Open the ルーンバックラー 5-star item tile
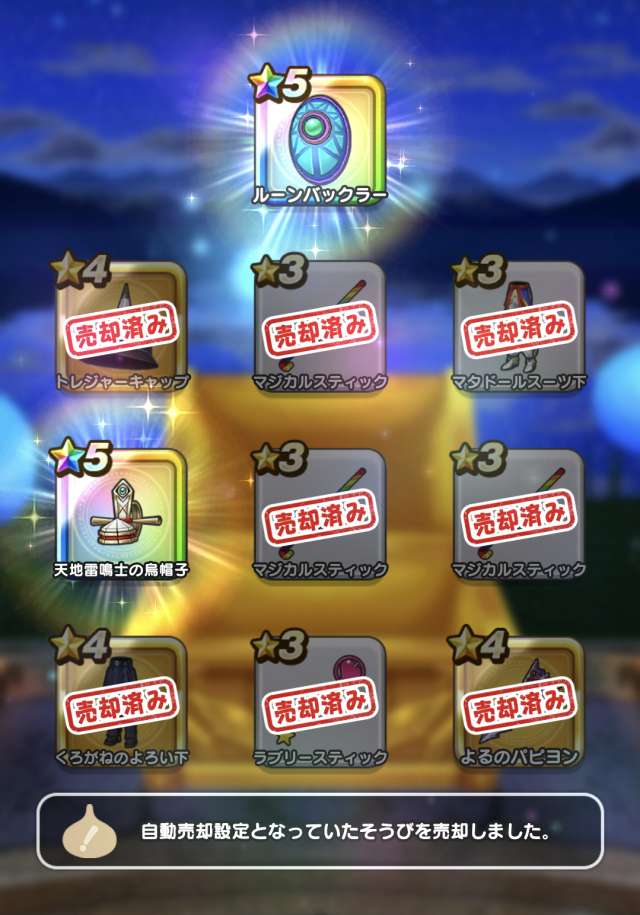The image size is (640, 915). 320,138
